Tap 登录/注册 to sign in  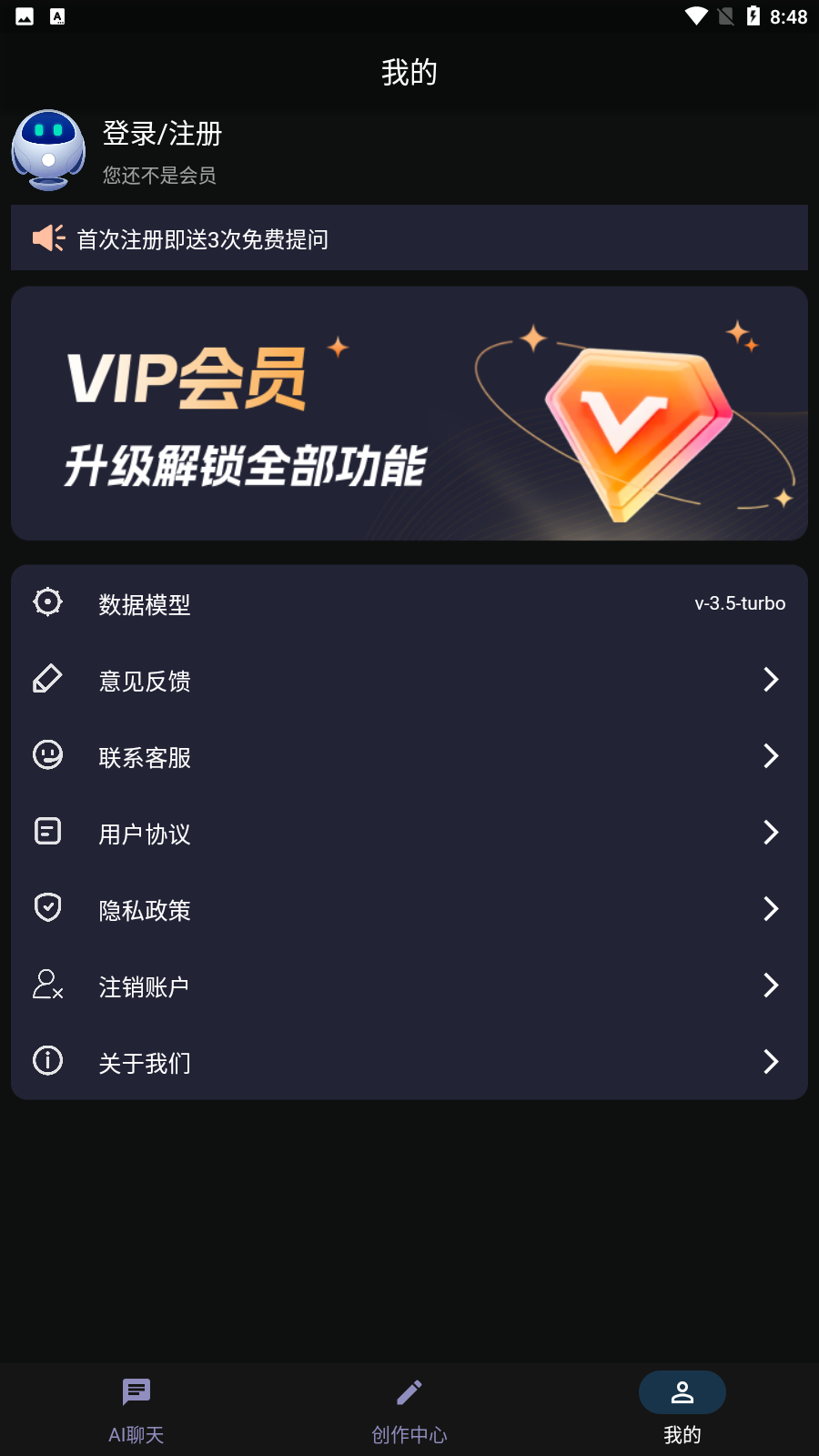click(x=162, y=134)
